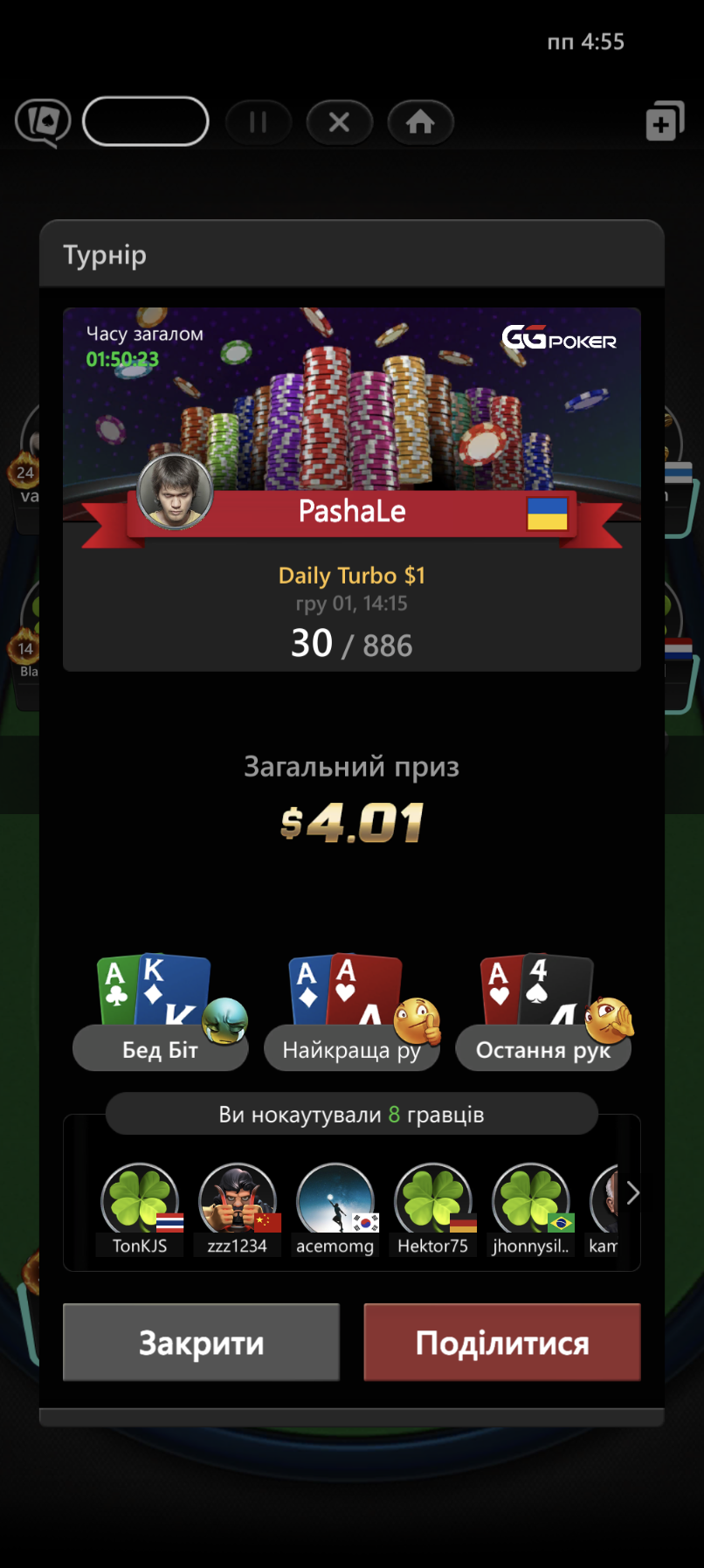704x1568 pixels.
Task: Open knocked-out player zzz1234
Action: [238, 1210]
